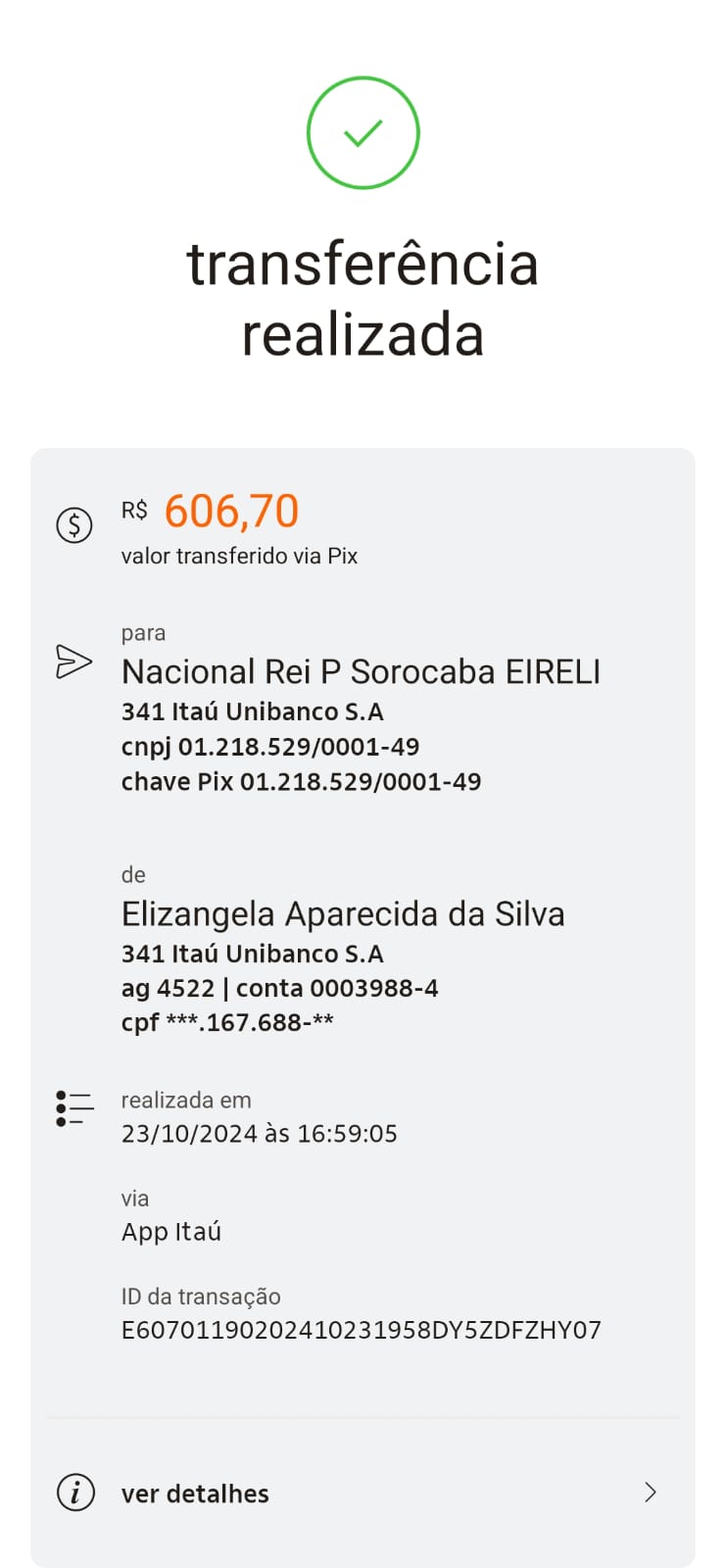
Task: Click the masked cpf ***.167.688-** text
Action: pyautogui.click(x=227, y=1021)
